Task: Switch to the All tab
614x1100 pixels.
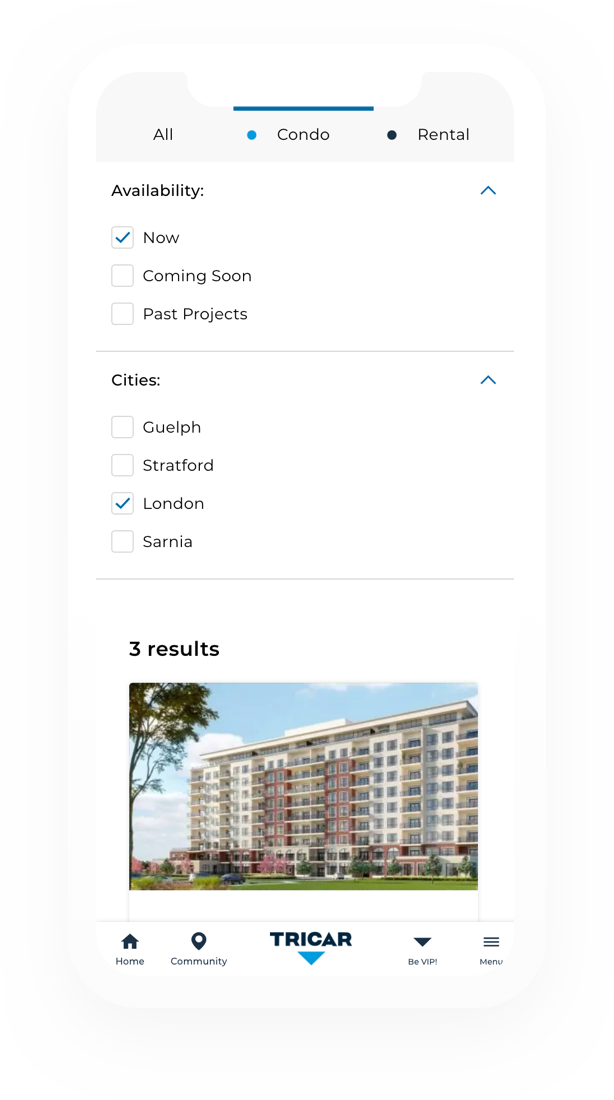Action: coord(163,135)
